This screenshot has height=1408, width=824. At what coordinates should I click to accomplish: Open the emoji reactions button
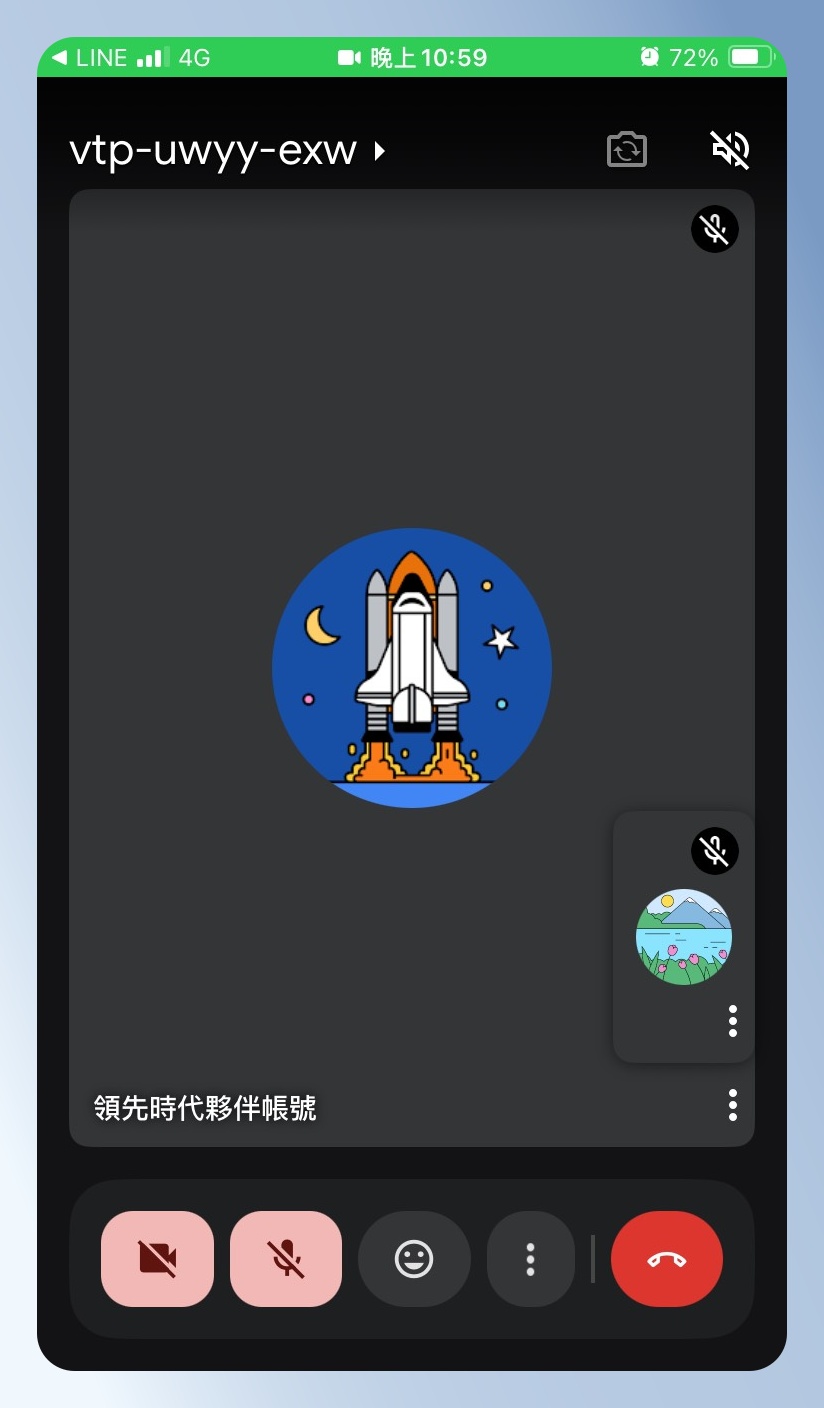click(x=414, y=1259)
